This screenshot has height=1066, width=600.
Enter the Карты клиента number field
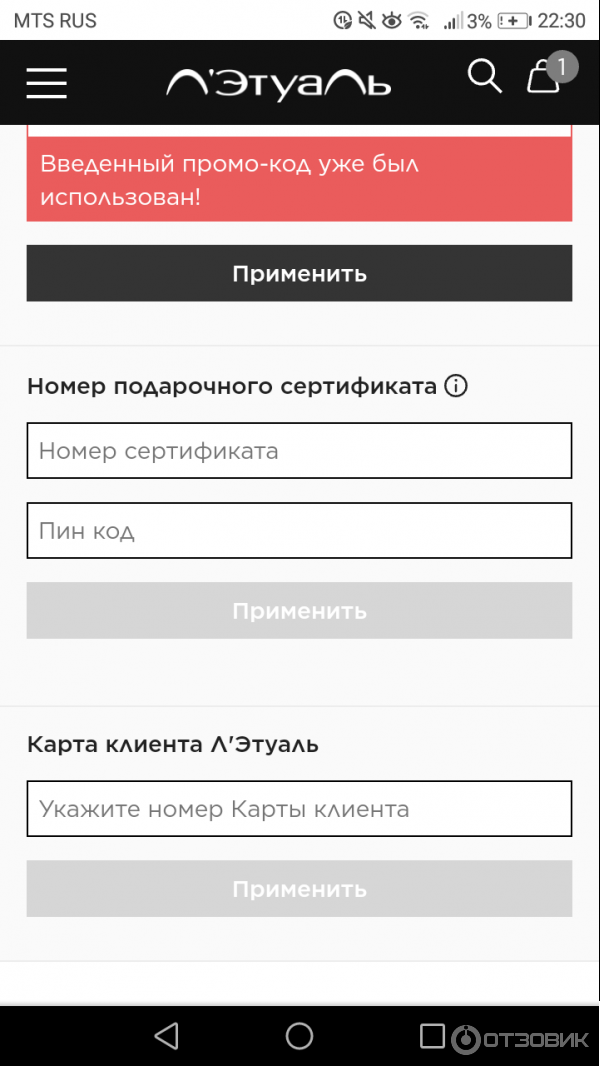(299, 809)
